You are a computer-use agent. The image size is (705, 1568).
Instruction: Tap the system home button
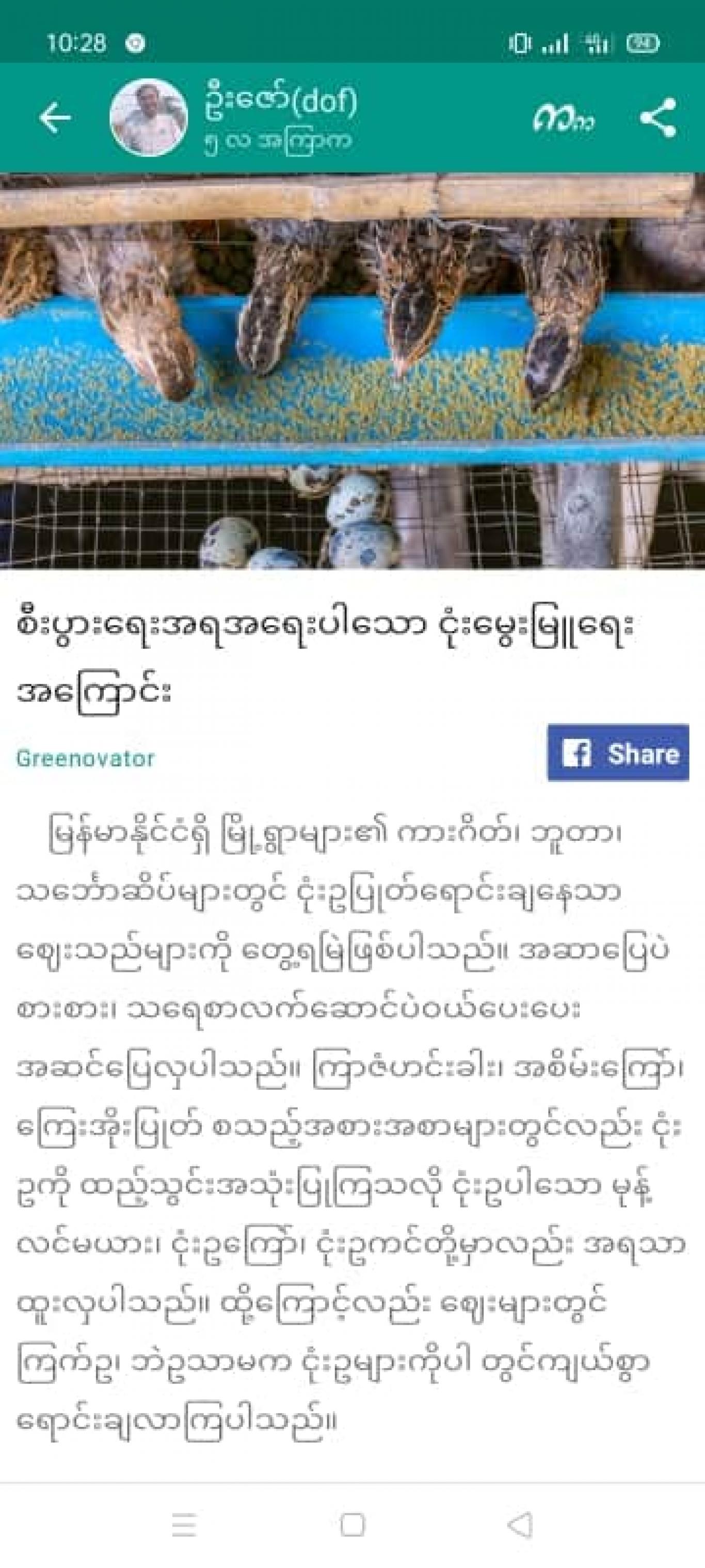pyautogui.click(x=353, y=1525)
